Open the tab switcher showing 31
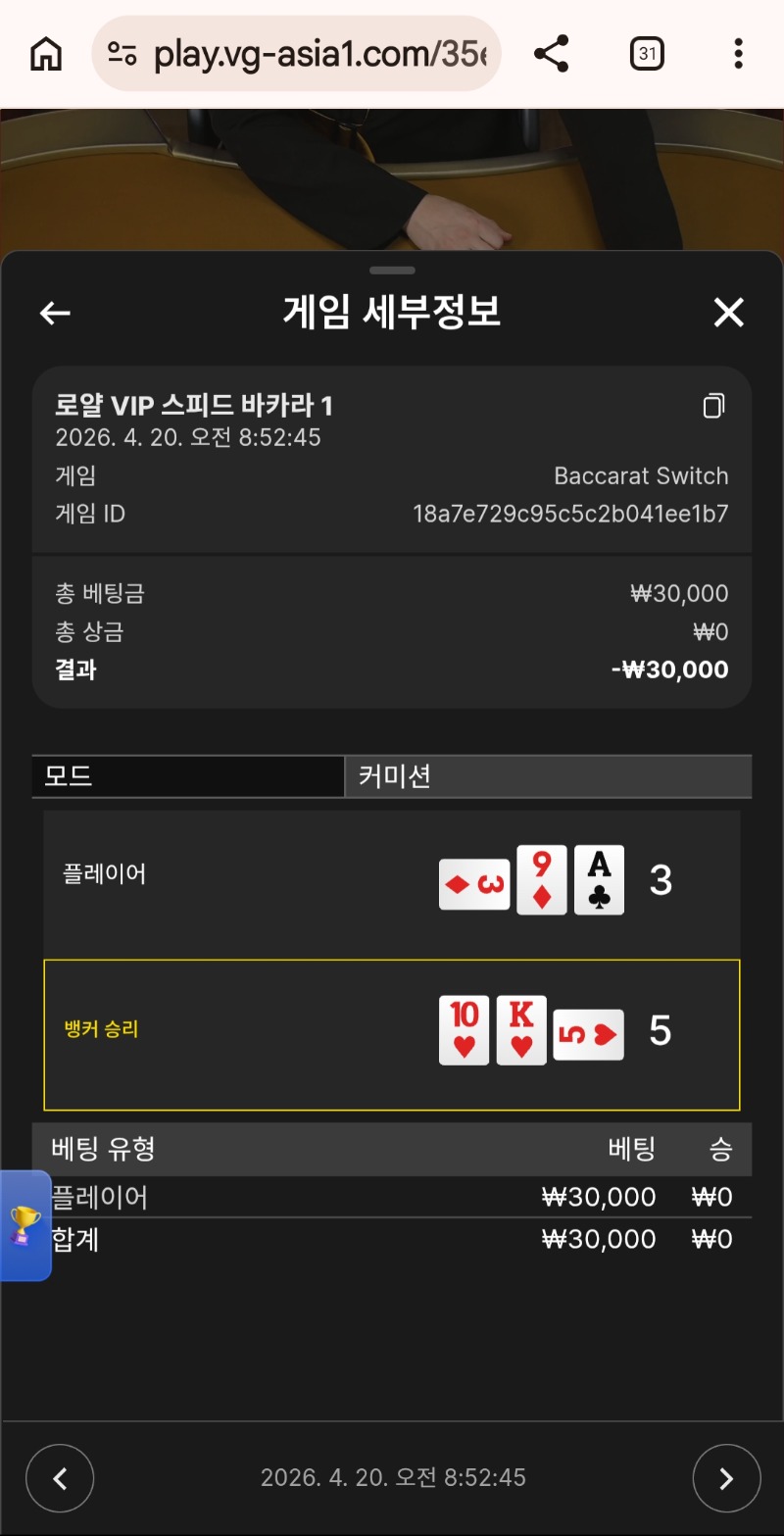Image resolution: width=784 pixels, height=1536 pixels. (x=647, y=54)
